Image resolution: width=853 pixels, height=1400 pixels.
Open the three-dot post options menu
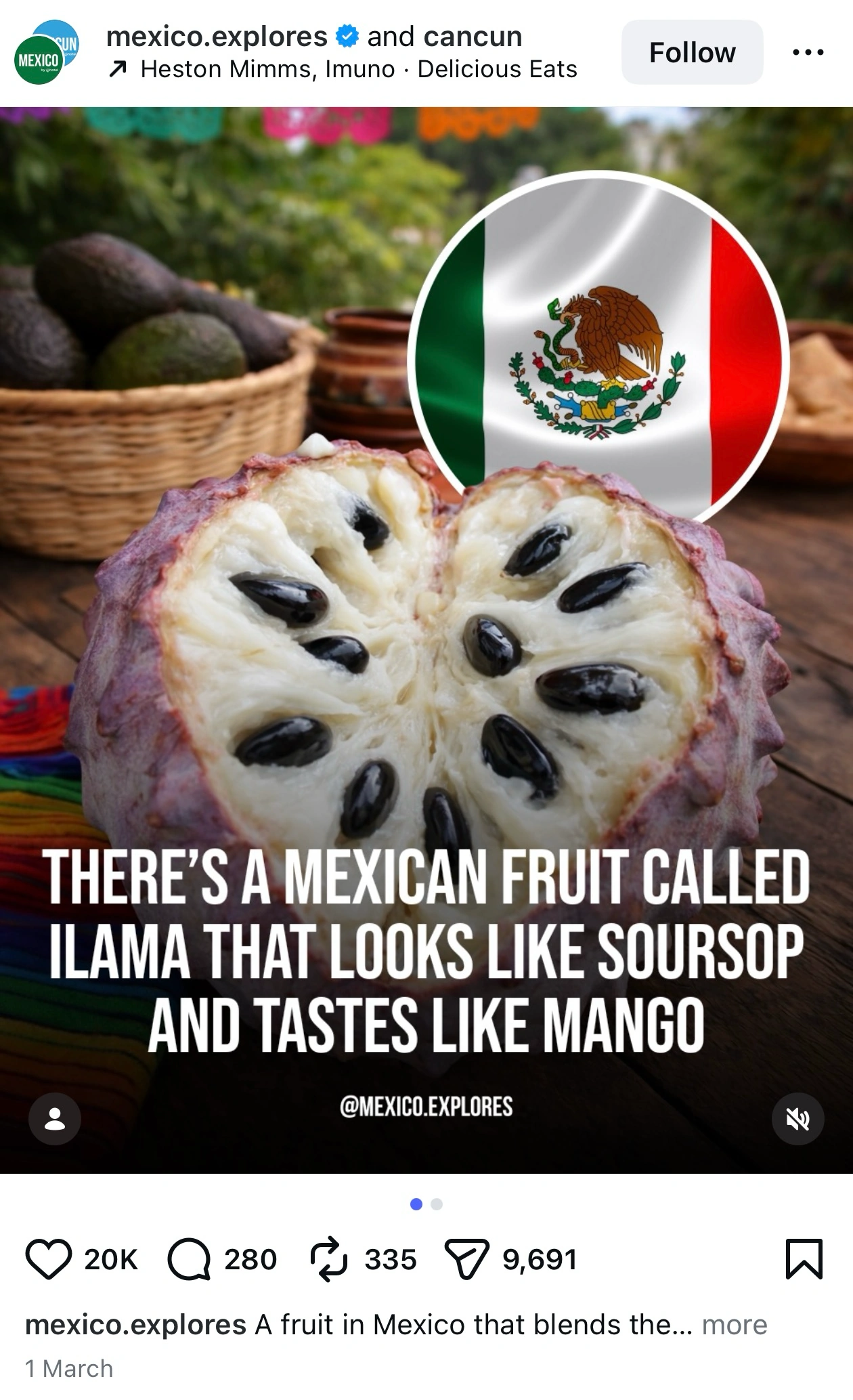point(808,52)
